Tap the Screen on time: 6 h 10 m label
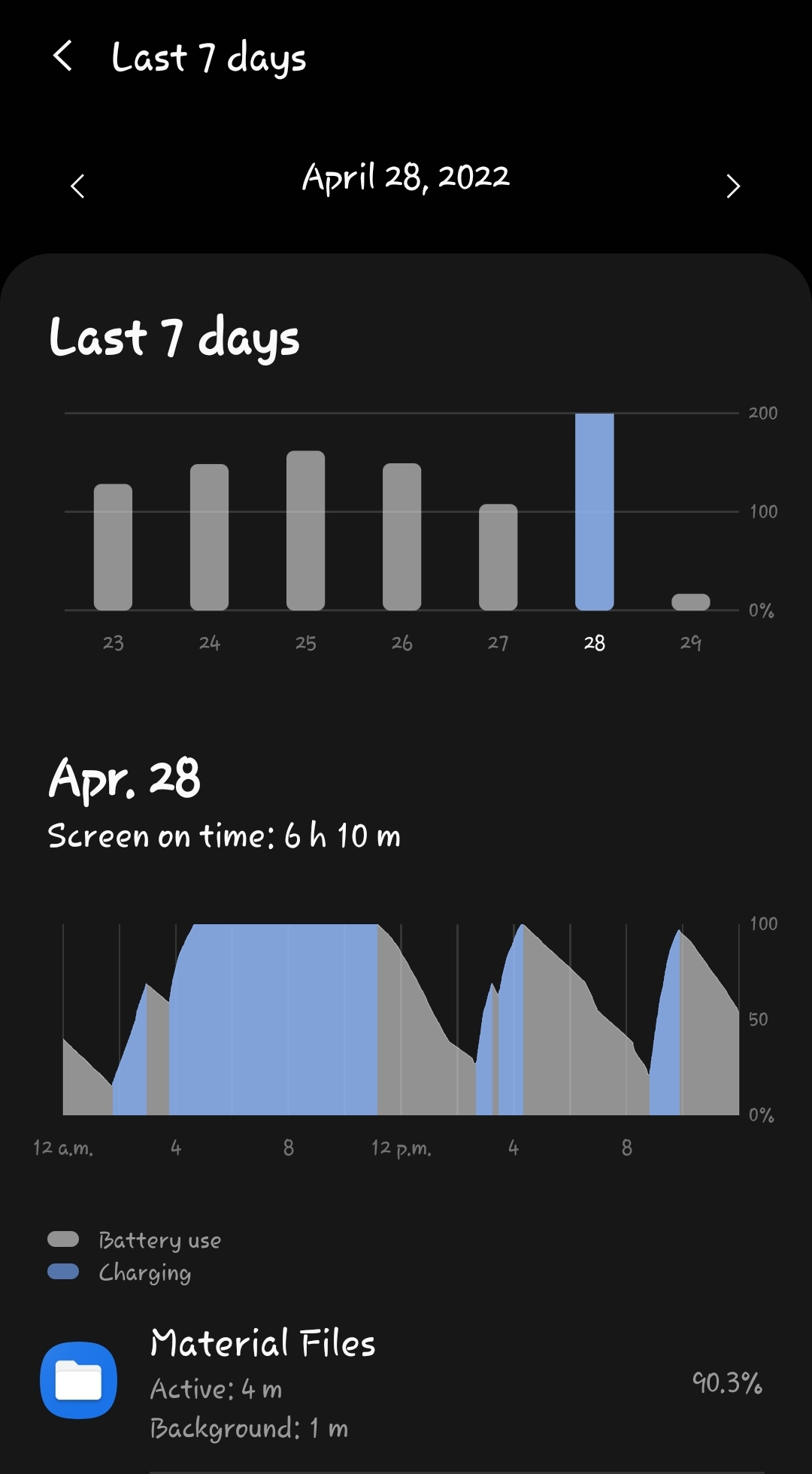This screenshot has height=1474, width=812. pos(224,835)
